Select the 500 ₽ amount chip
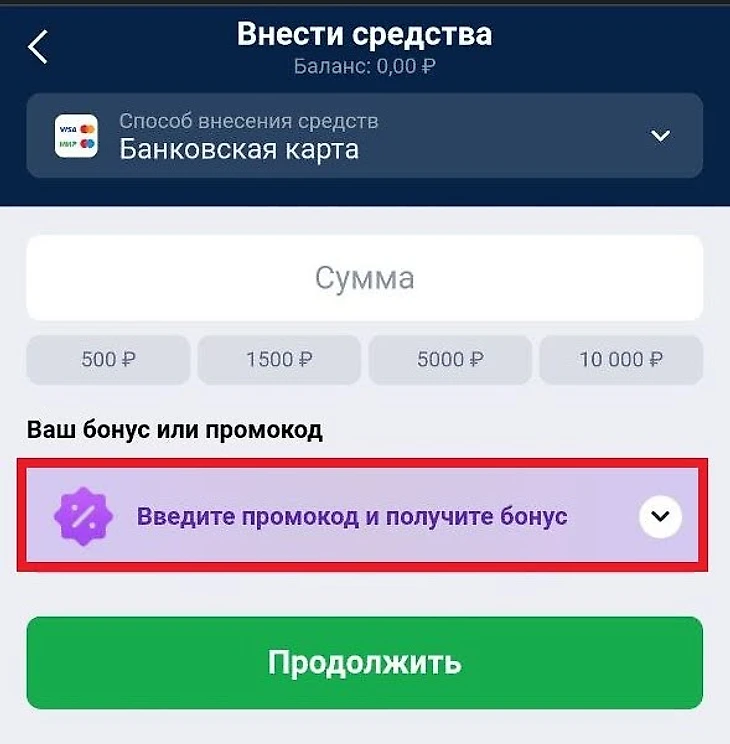This screenshot has height=744, width=730. point(108,360)
